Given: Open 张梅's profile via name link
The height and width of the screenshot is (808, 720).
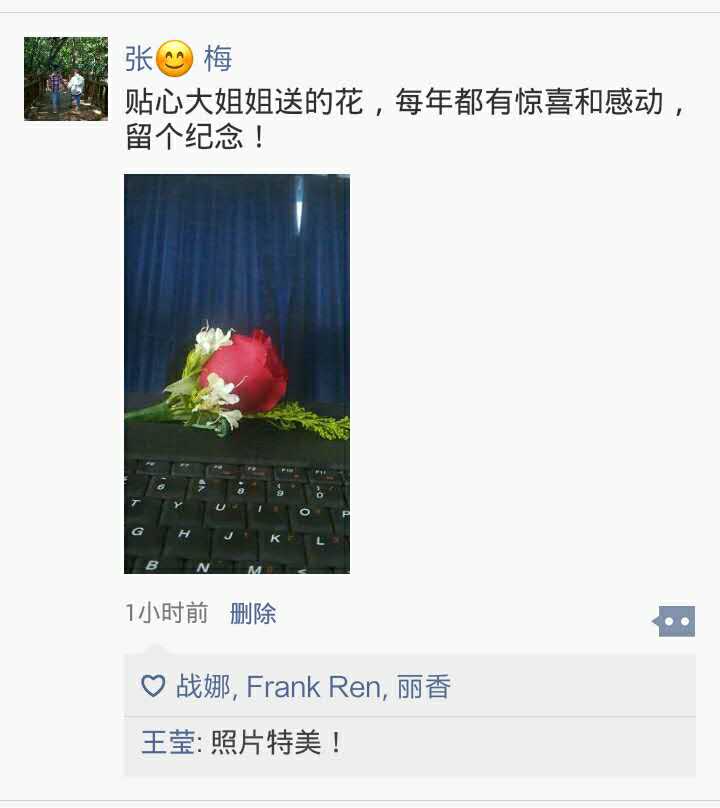Looking at the screenshot, I should coord(178,59).
